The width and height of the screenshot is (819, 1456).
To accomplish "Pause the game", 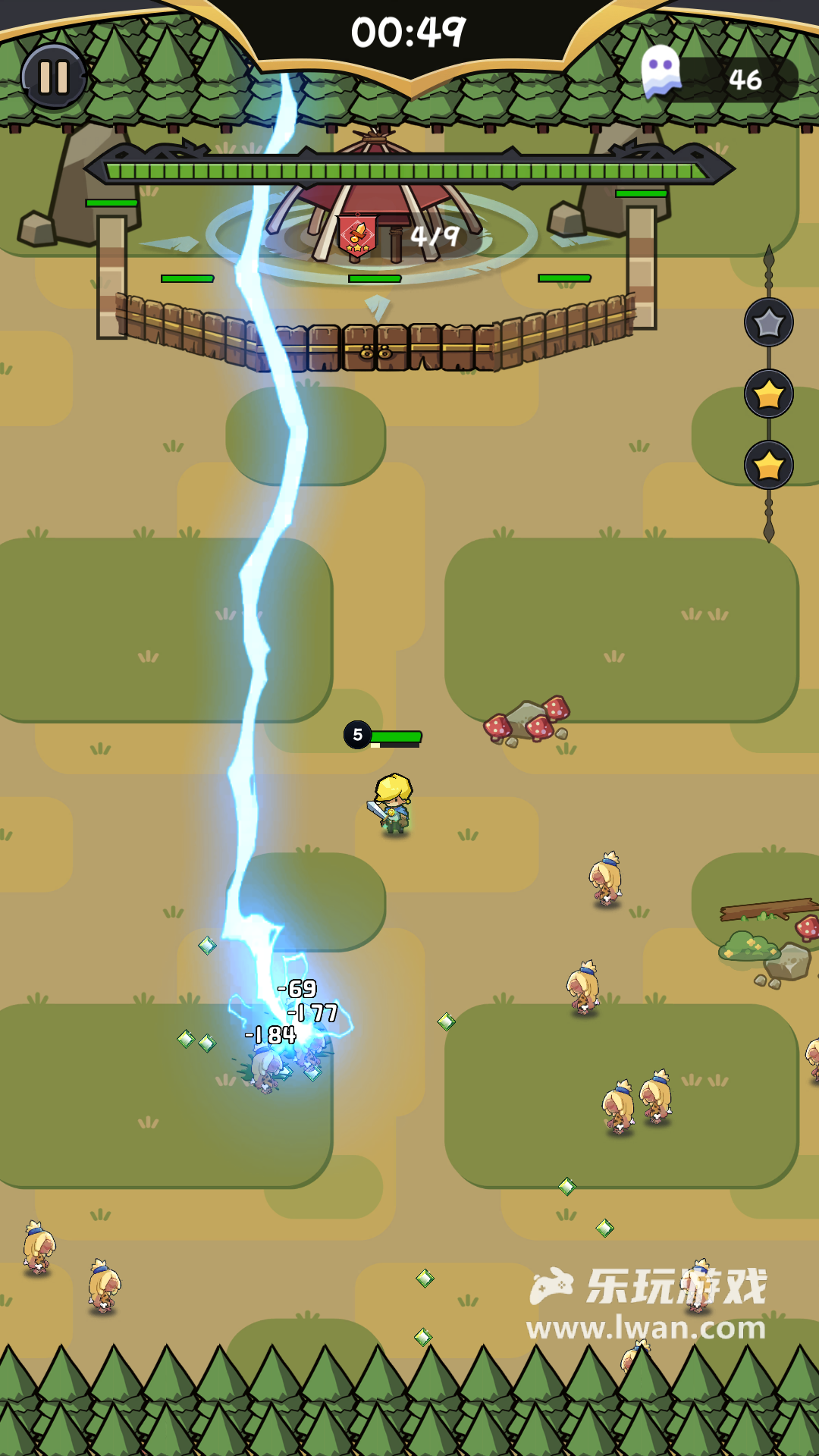I will pyautogui.click(x=53, y=77).
